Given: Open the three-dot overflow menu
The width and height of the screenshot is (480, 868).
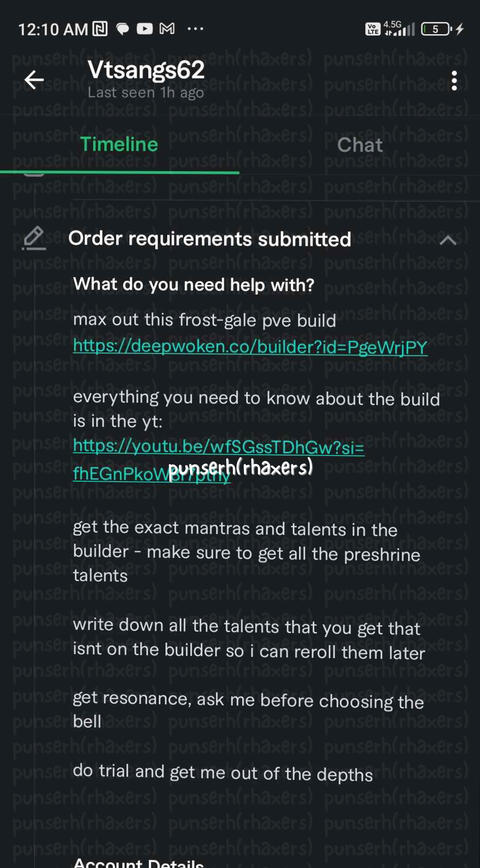Looking at the screenshot, I should tap(454, 81).
